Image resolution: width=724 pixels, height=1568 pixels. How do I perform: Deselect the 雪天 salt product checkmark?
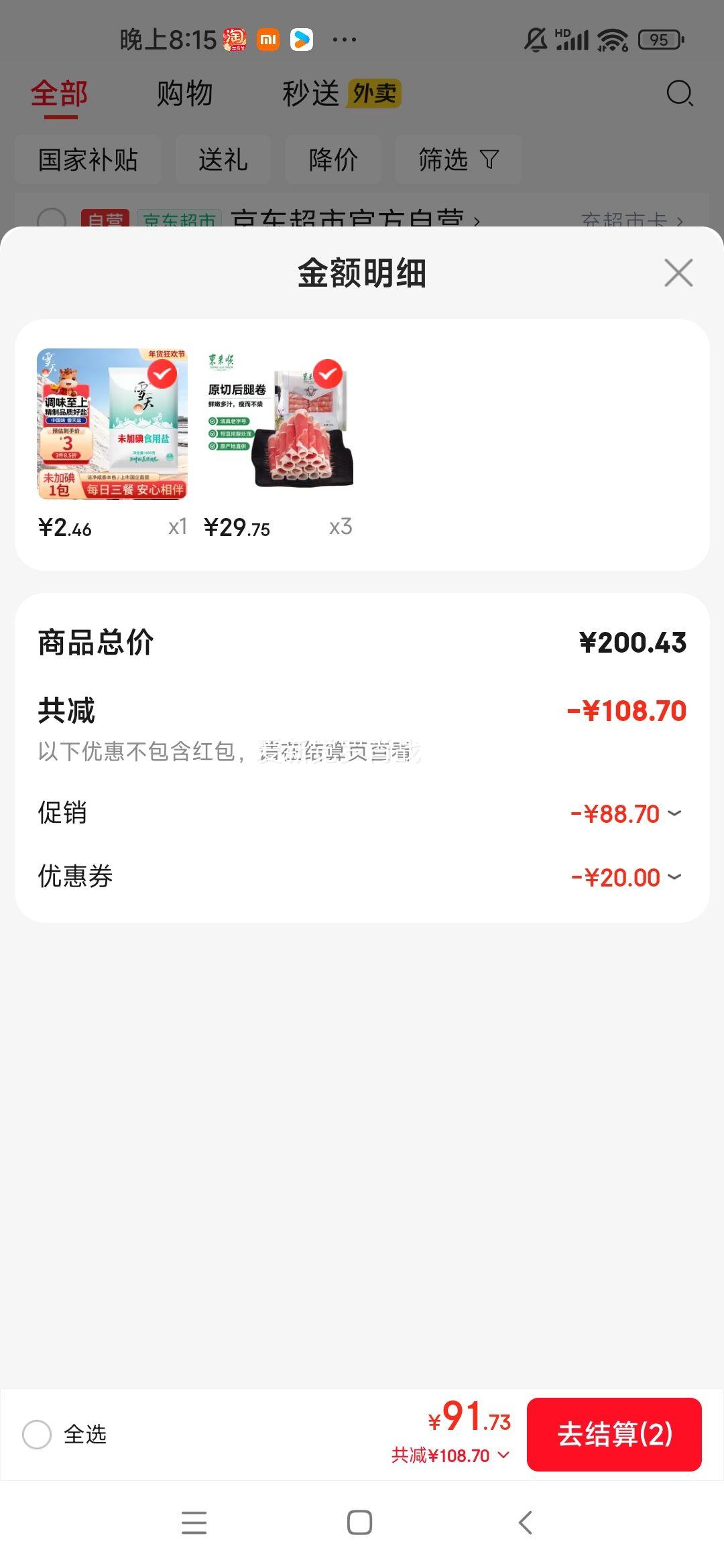(x=163, y=374)
